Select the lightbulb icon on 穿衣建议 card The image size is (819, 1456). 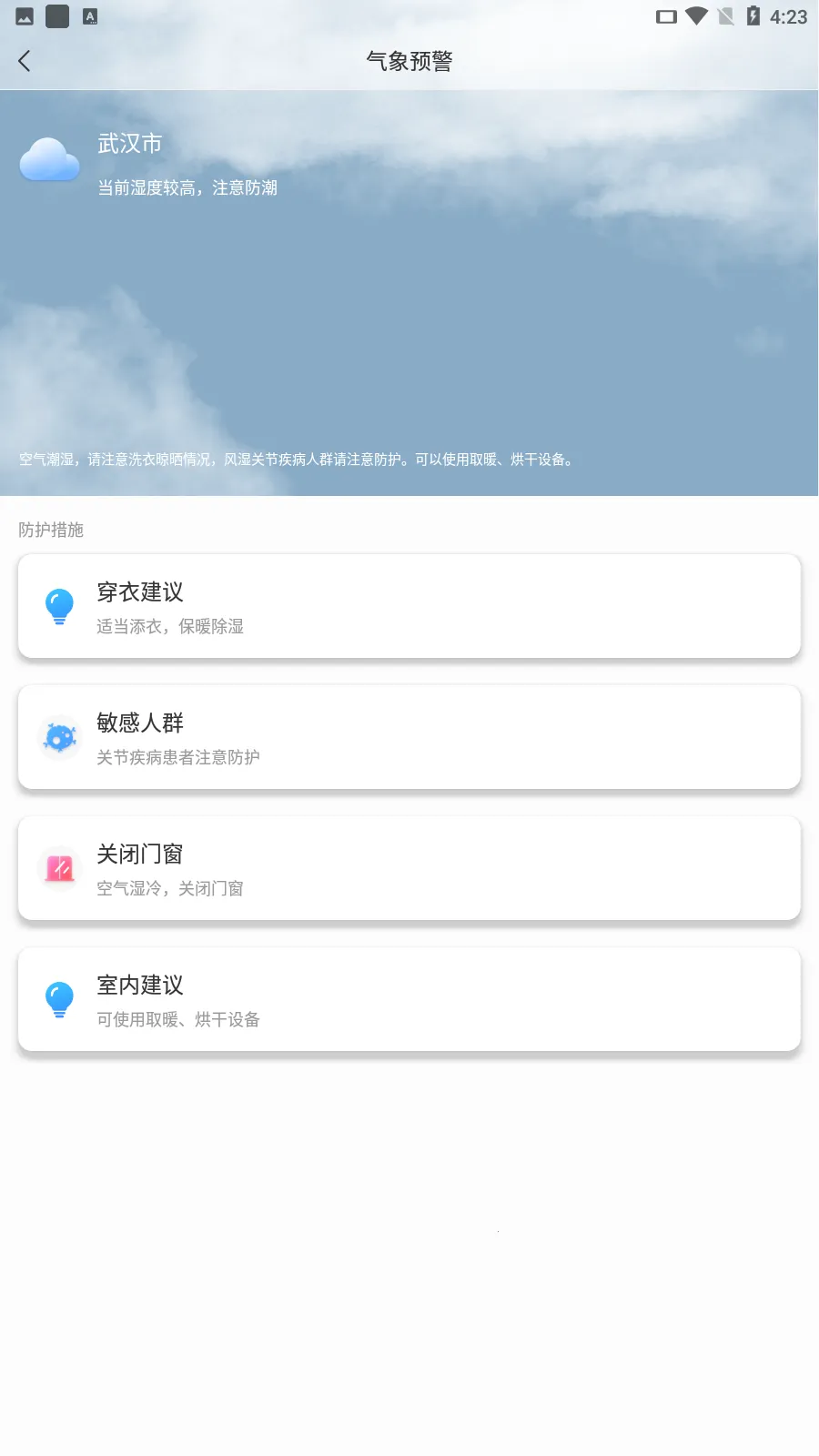pyautogui.click(x=59, y=605)
